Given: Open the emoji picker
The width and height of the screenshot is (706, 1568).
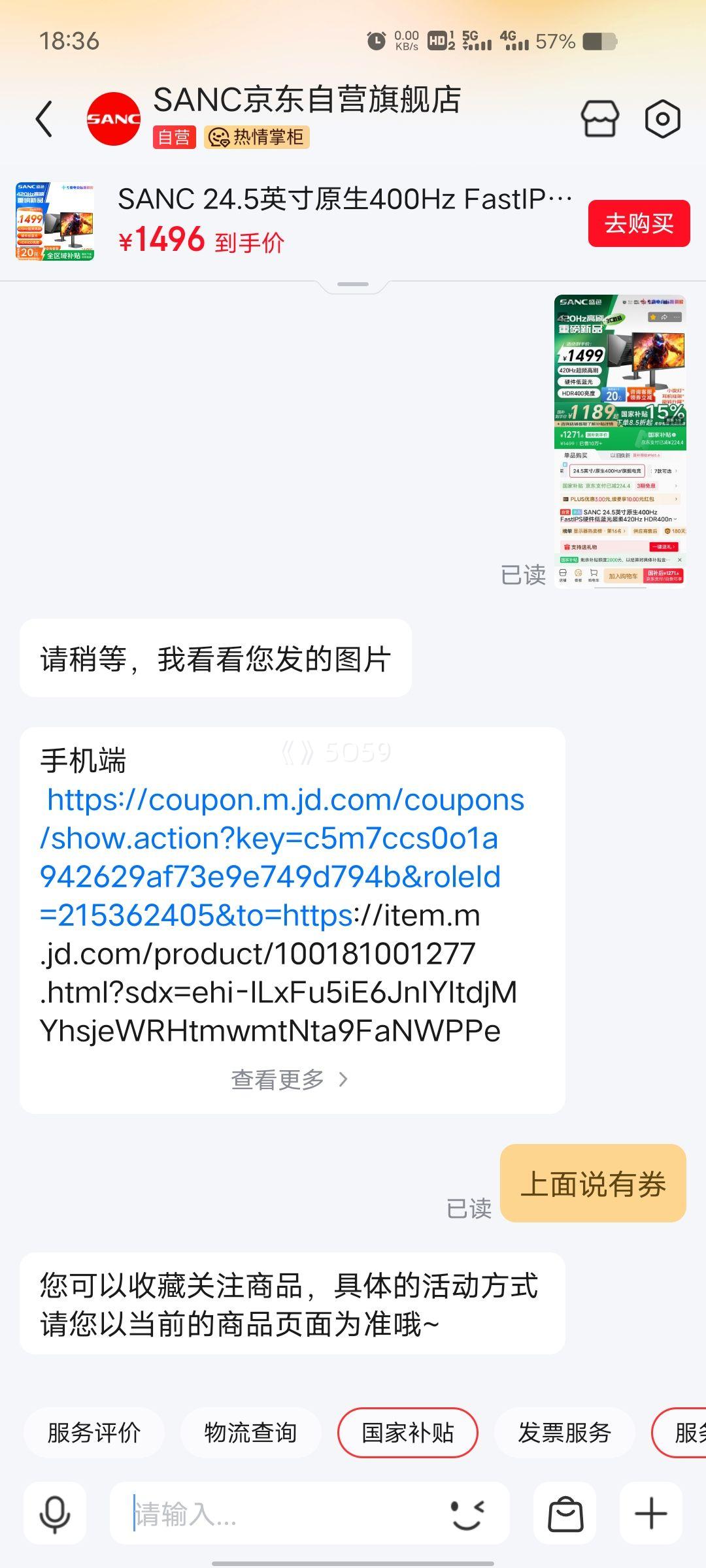Looking at the screenshot, I should 467,1514.
